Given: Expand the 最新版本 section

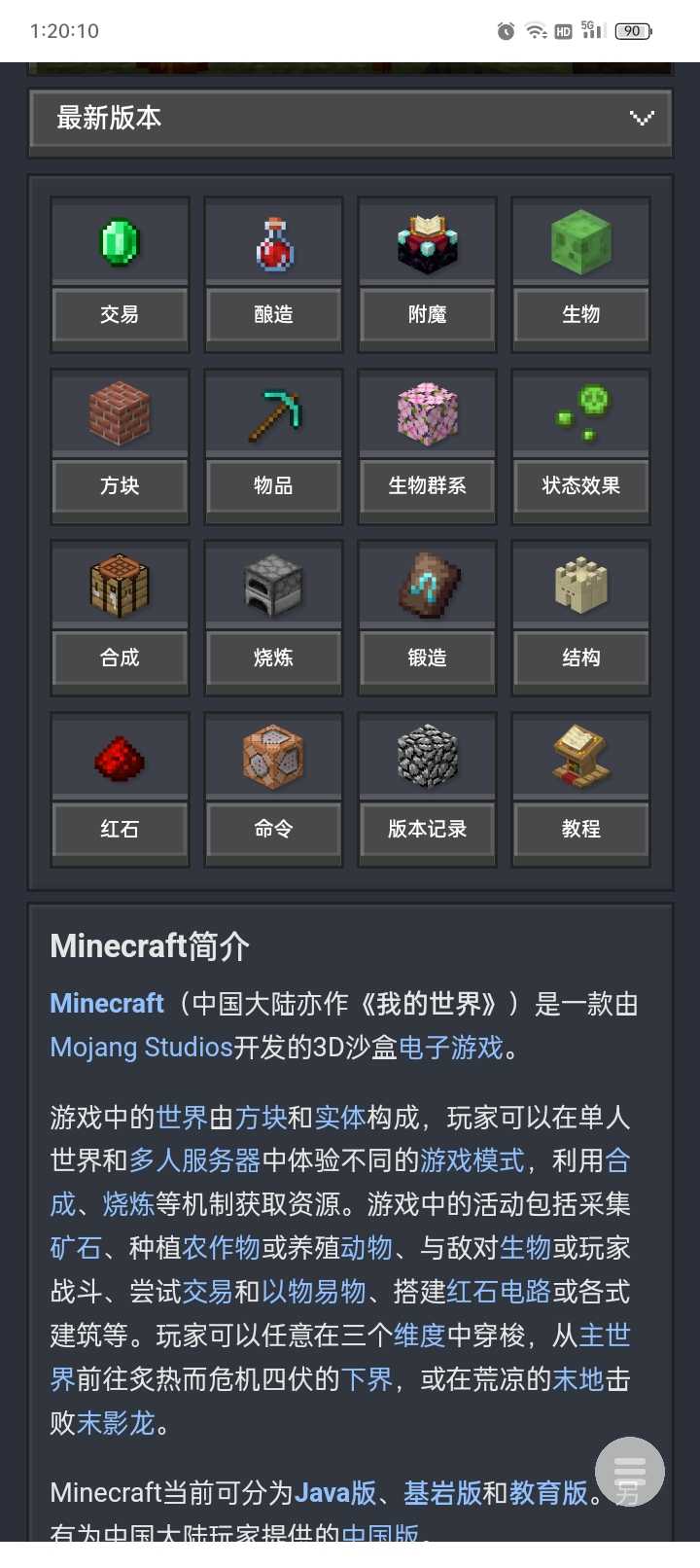Looking at the screenshot, I should (x=350, y=119).
